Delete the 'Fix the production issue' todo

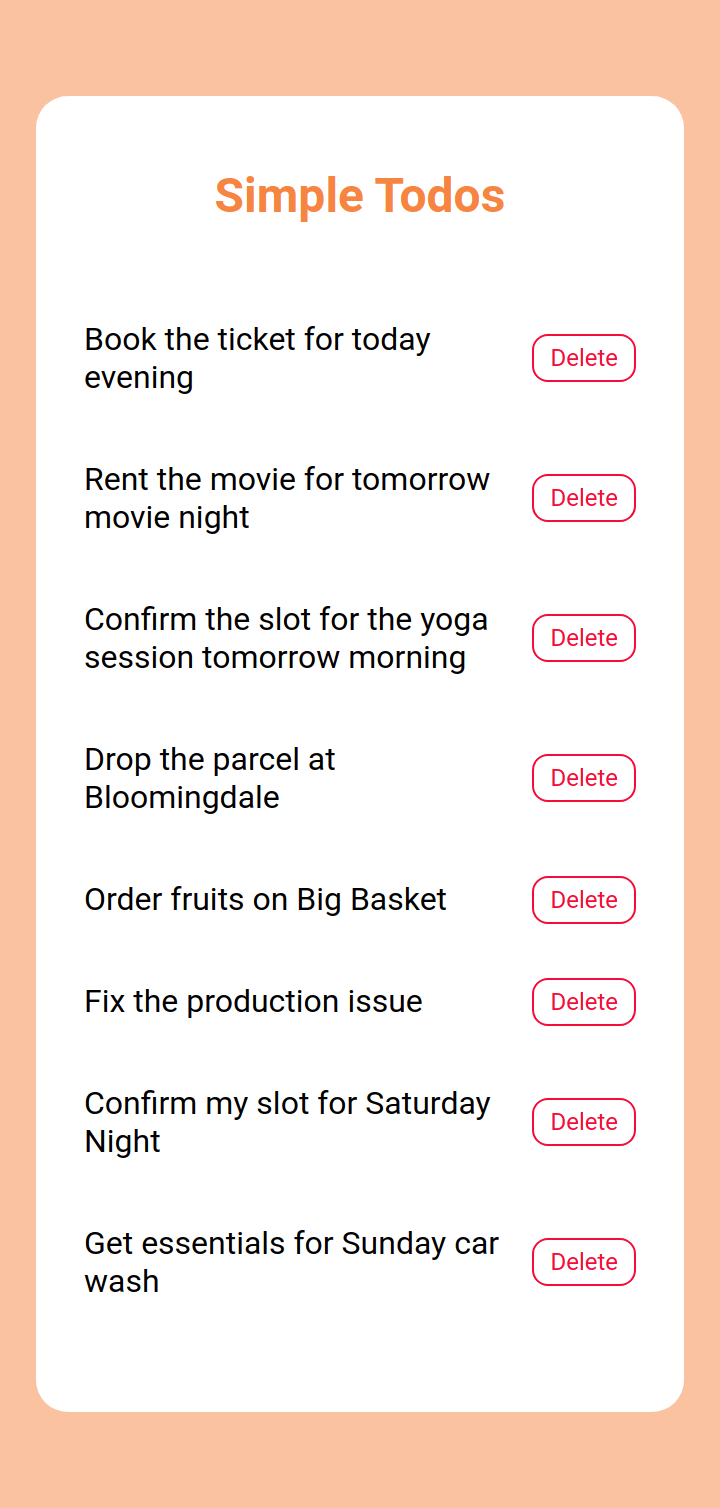pyautogui.click(x=583, y=1001)
